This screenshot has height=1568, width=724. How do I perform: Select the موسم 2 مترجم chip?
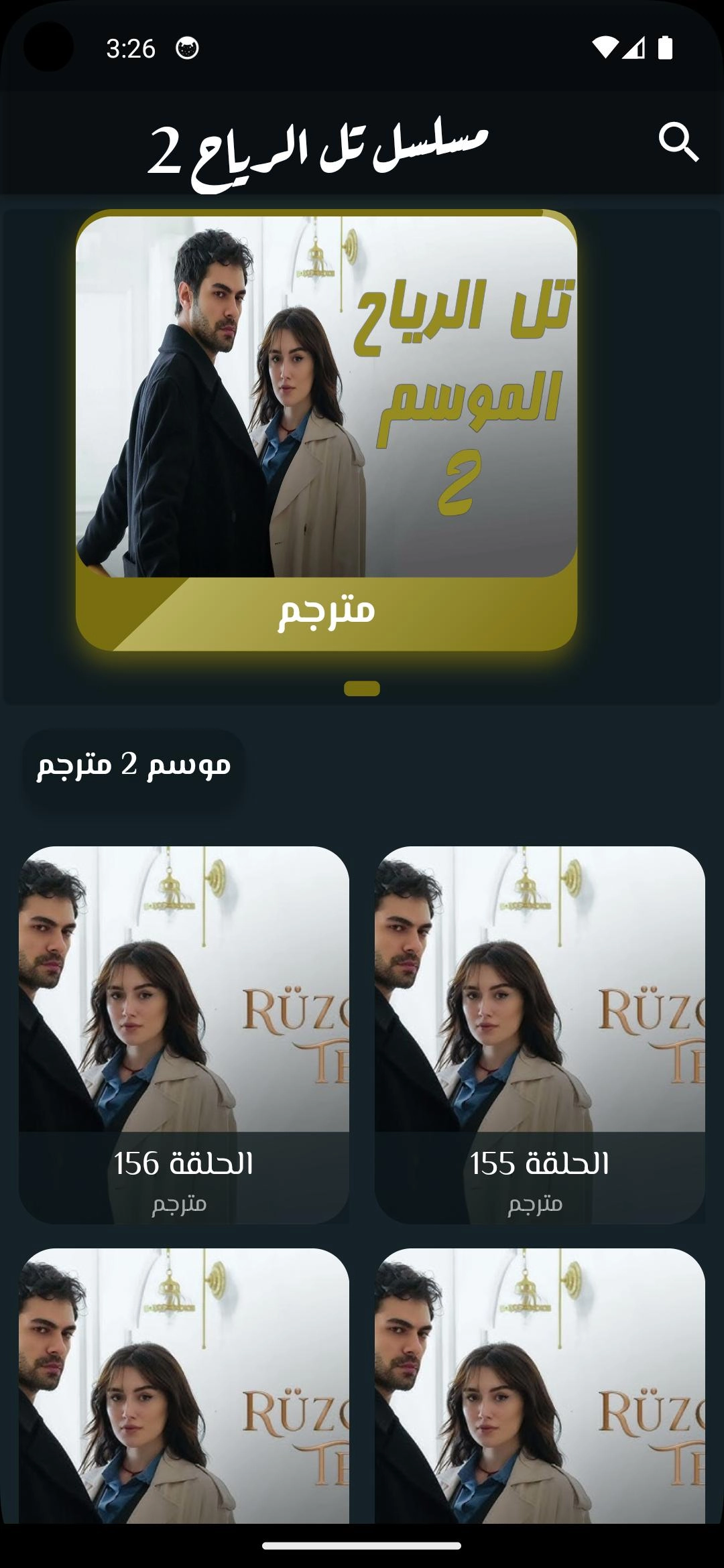click(134, 764)
